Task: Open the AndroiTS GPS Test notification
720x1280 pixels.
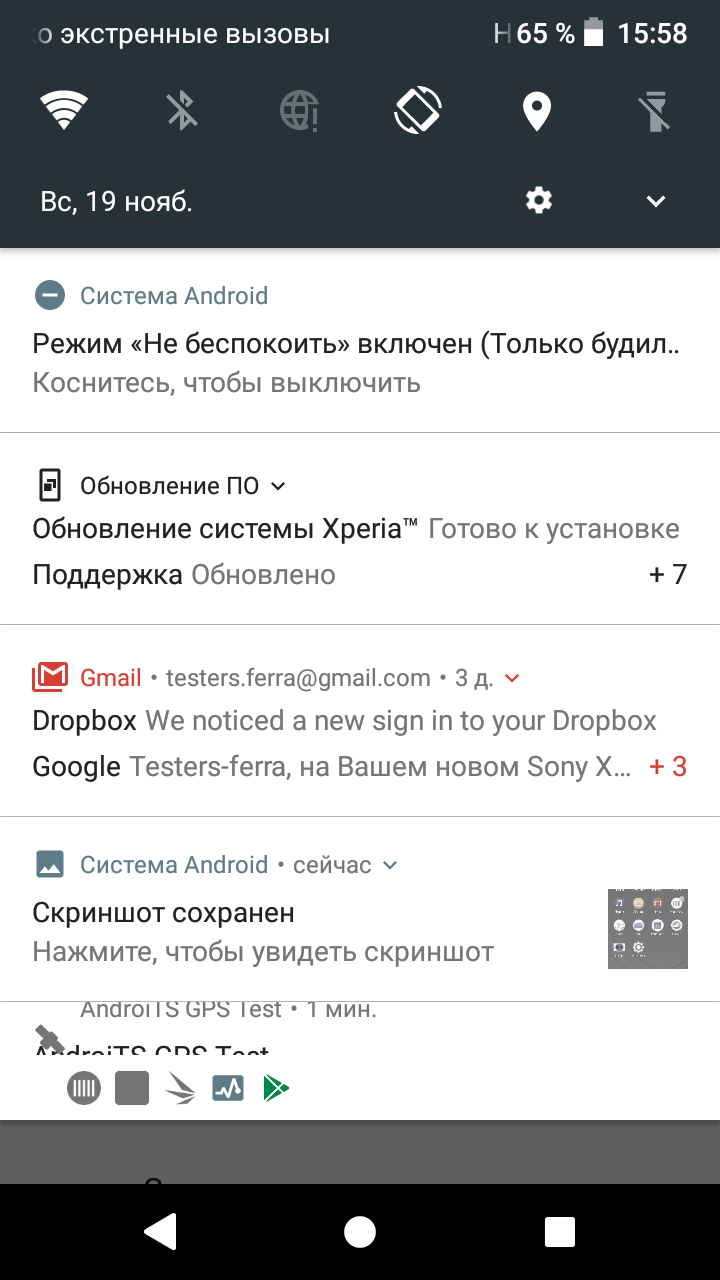Action: coord(360,1031)
